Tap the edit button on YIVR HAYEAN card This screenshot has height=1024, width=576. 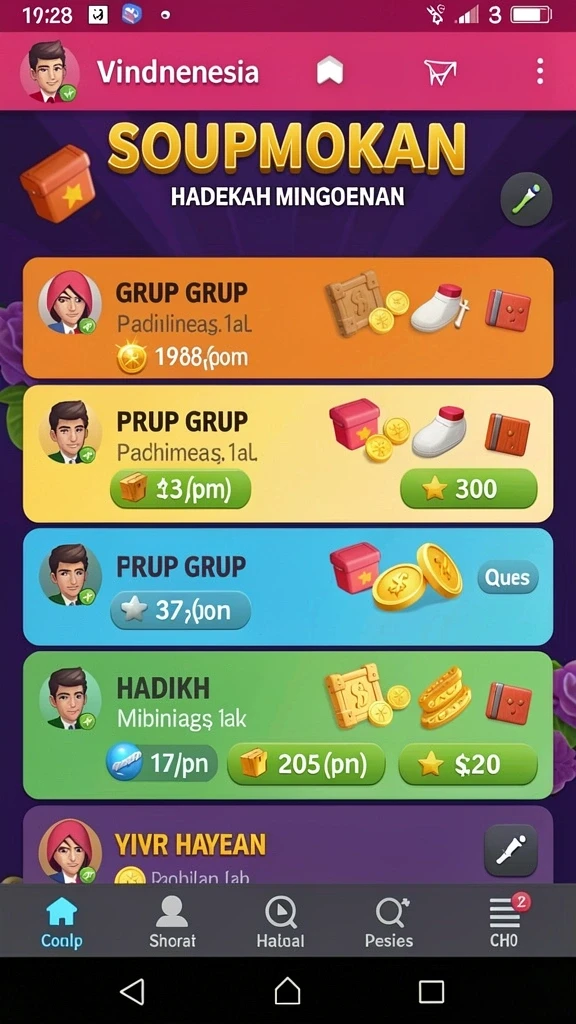point(511,850)
